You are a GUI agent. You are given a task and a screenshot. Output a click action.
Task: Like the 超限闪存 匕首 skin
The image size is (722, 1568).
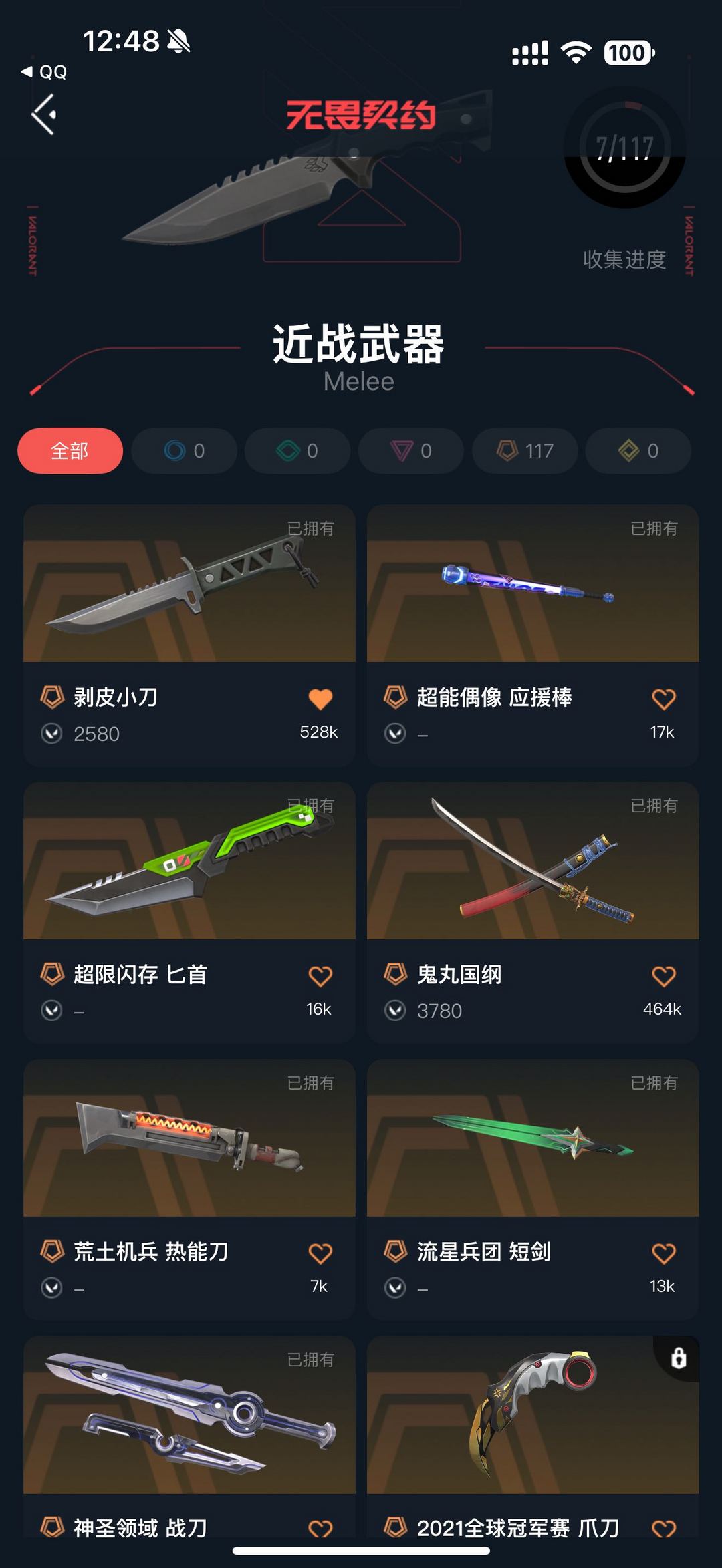[320, 976]
